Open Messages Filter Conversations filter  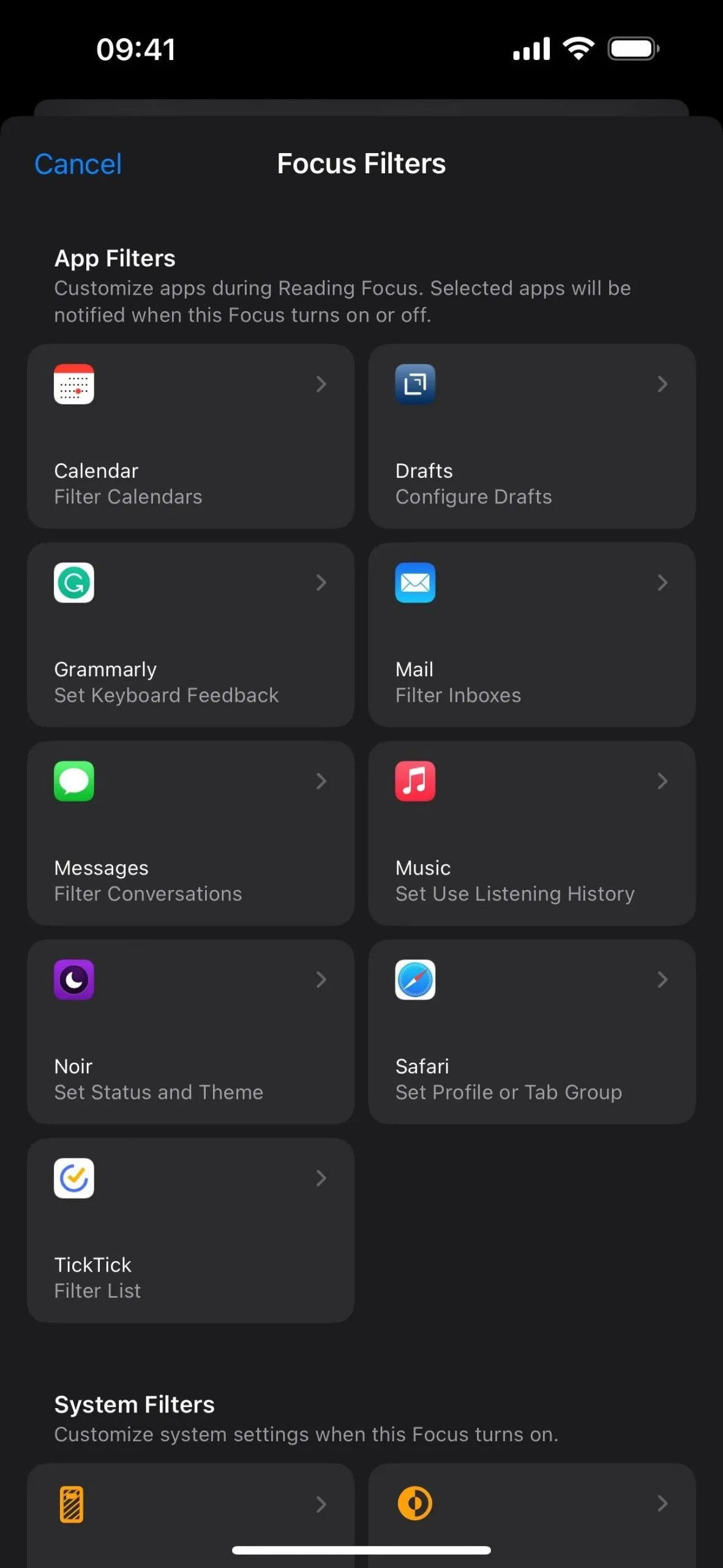(190, 833)
